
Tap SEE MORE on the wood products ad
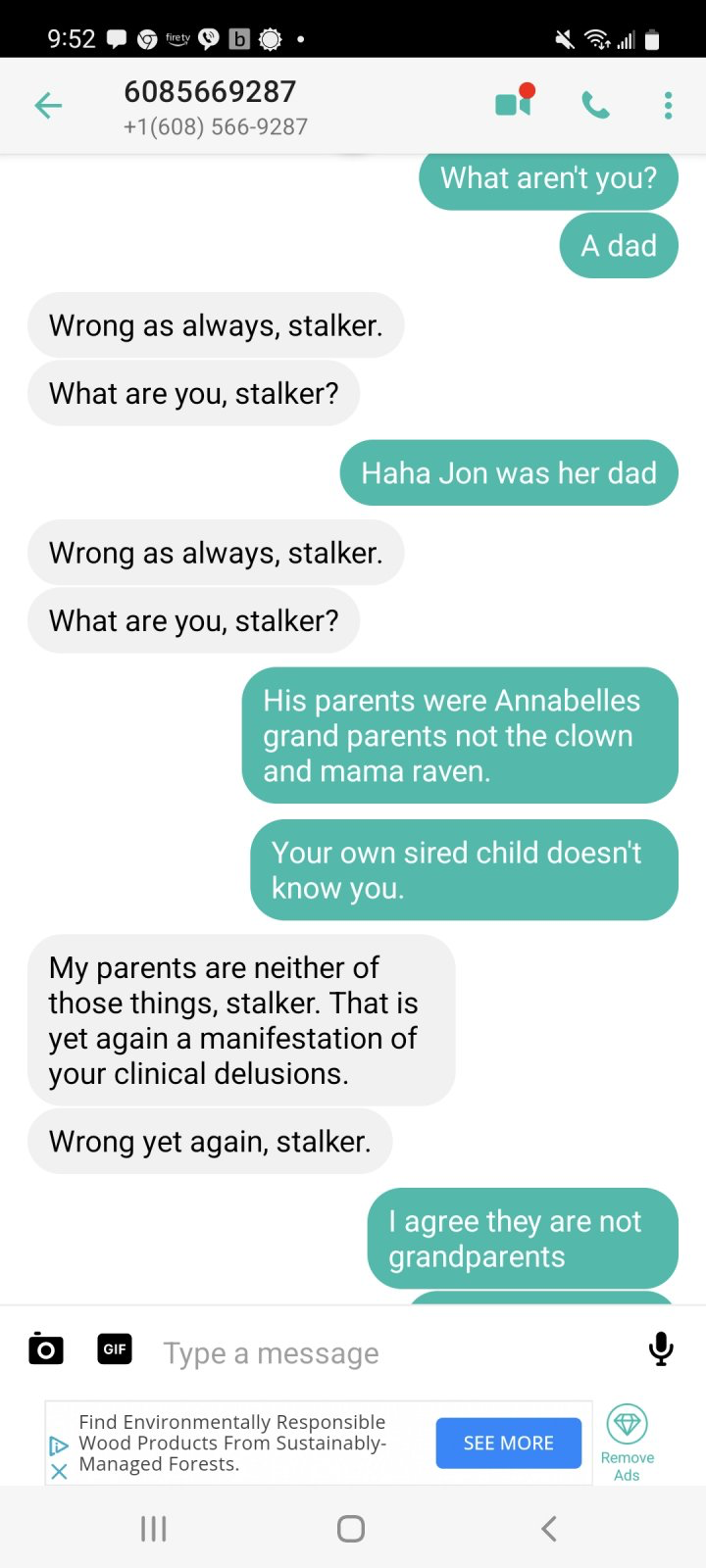click(509, 1443)
